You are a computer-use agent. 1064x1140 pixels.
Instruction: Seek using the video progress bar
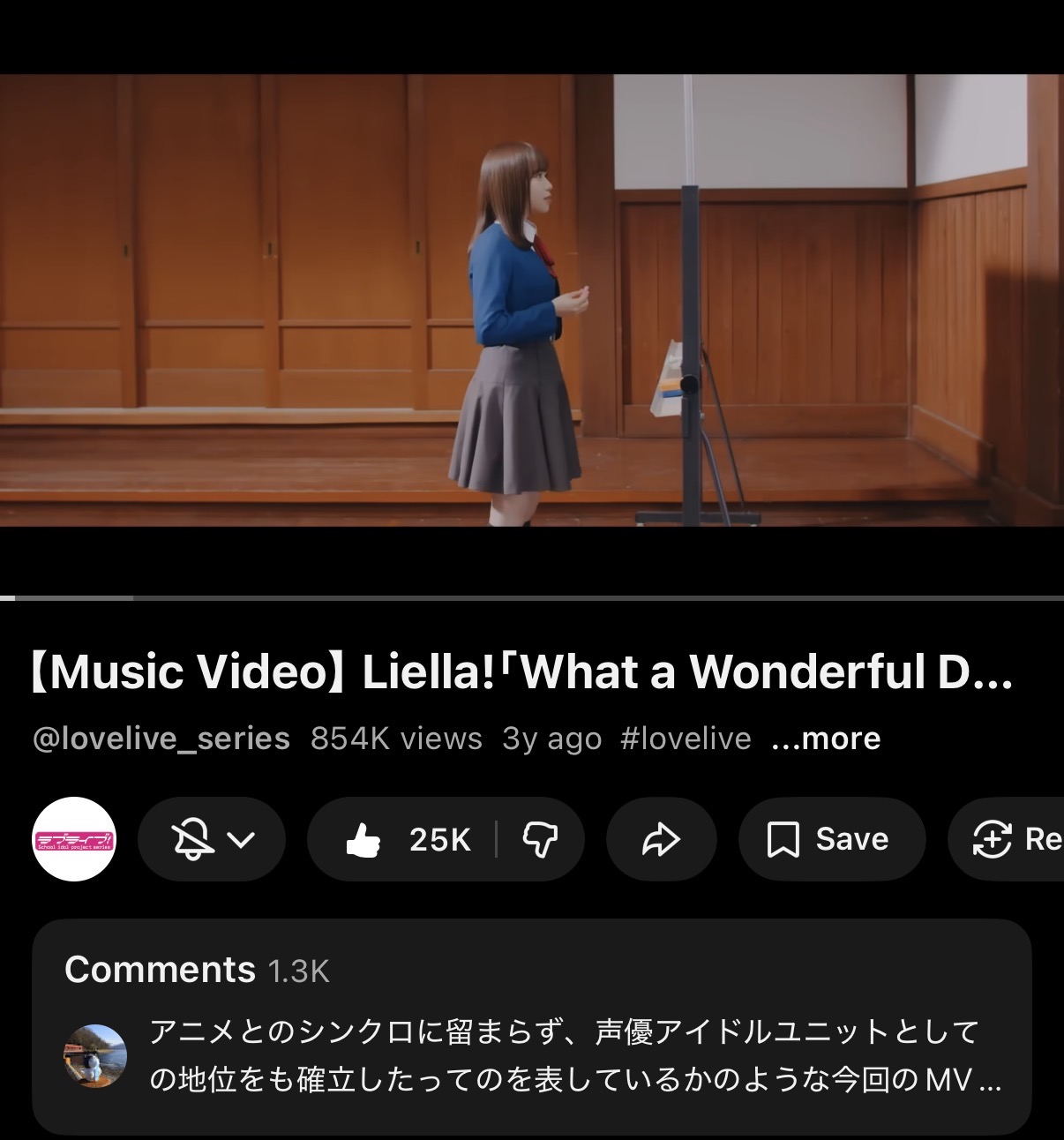click(532, 597)
